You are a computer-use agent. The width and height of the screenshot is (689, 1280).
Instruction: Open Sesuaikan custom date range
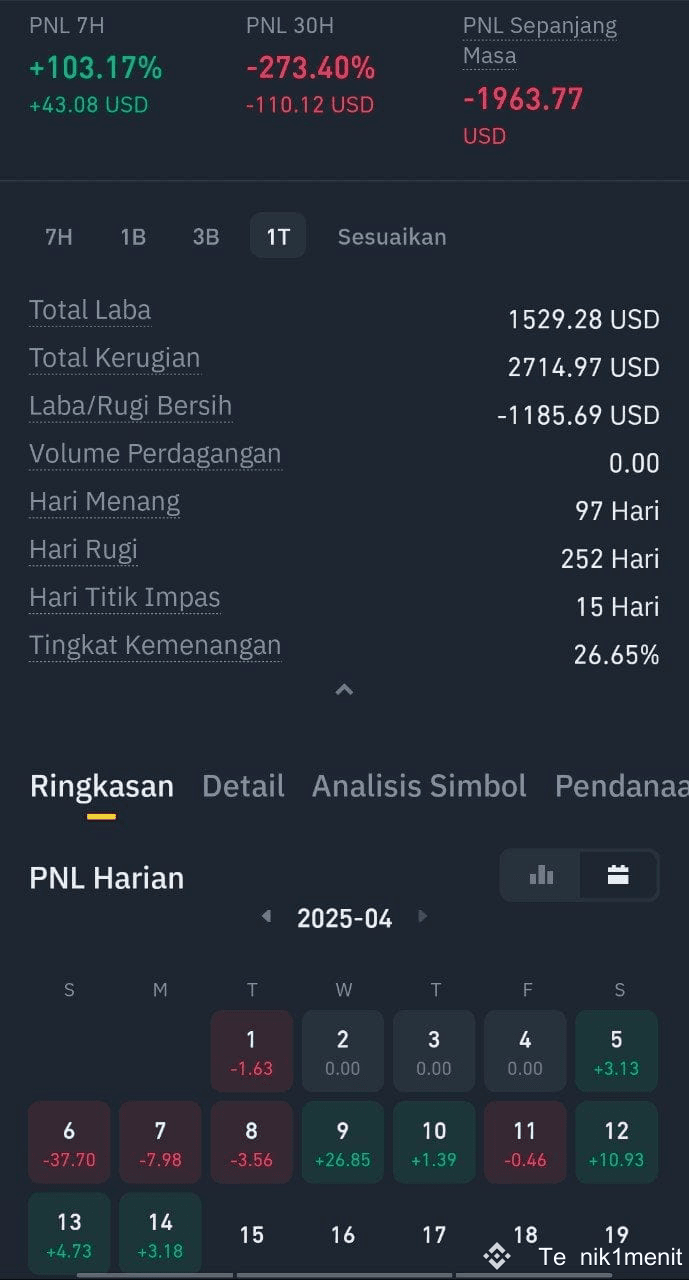[x=392, y=237]
